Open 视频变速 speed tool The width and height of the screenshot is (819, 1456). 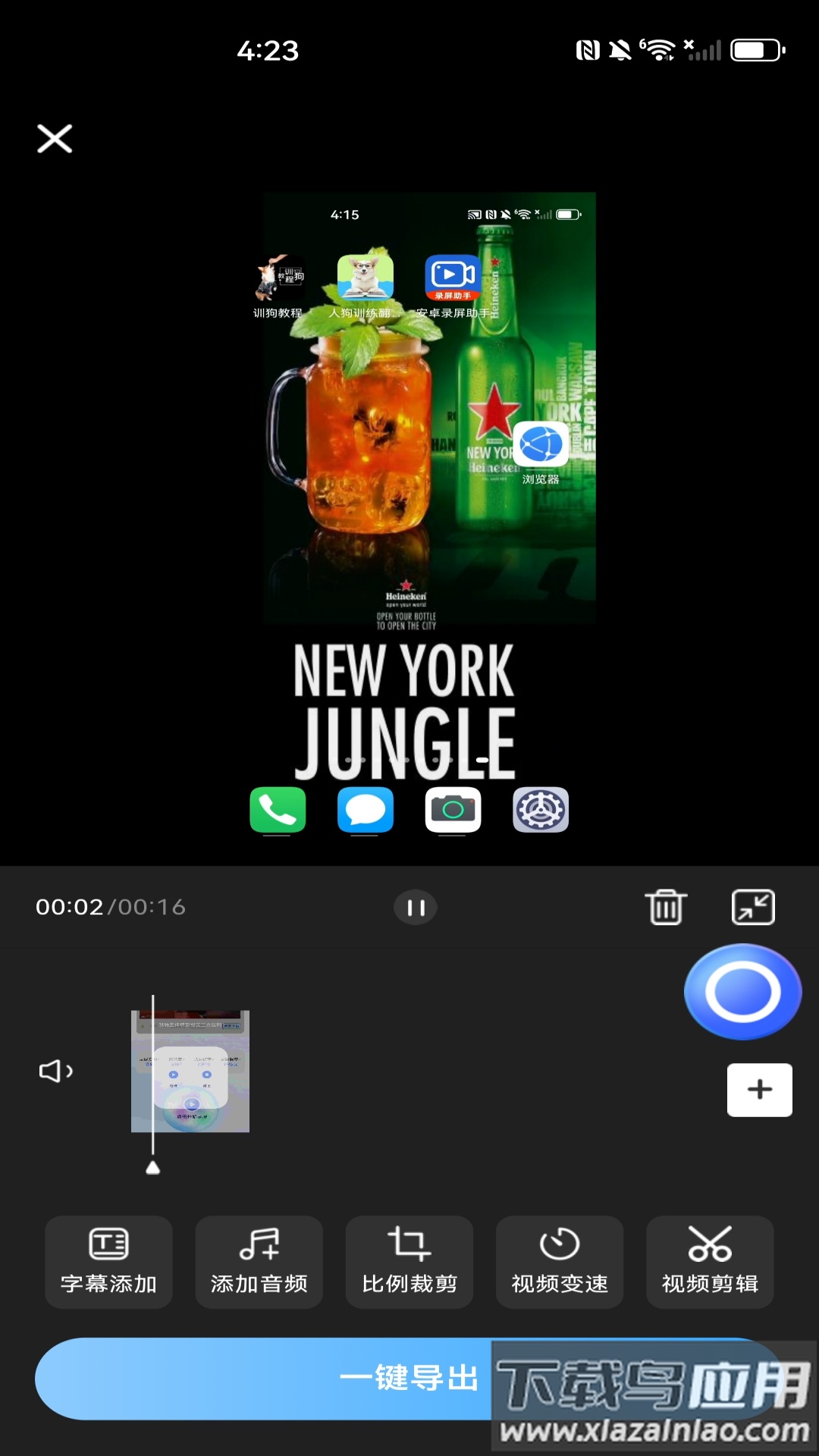point(560,1262)
